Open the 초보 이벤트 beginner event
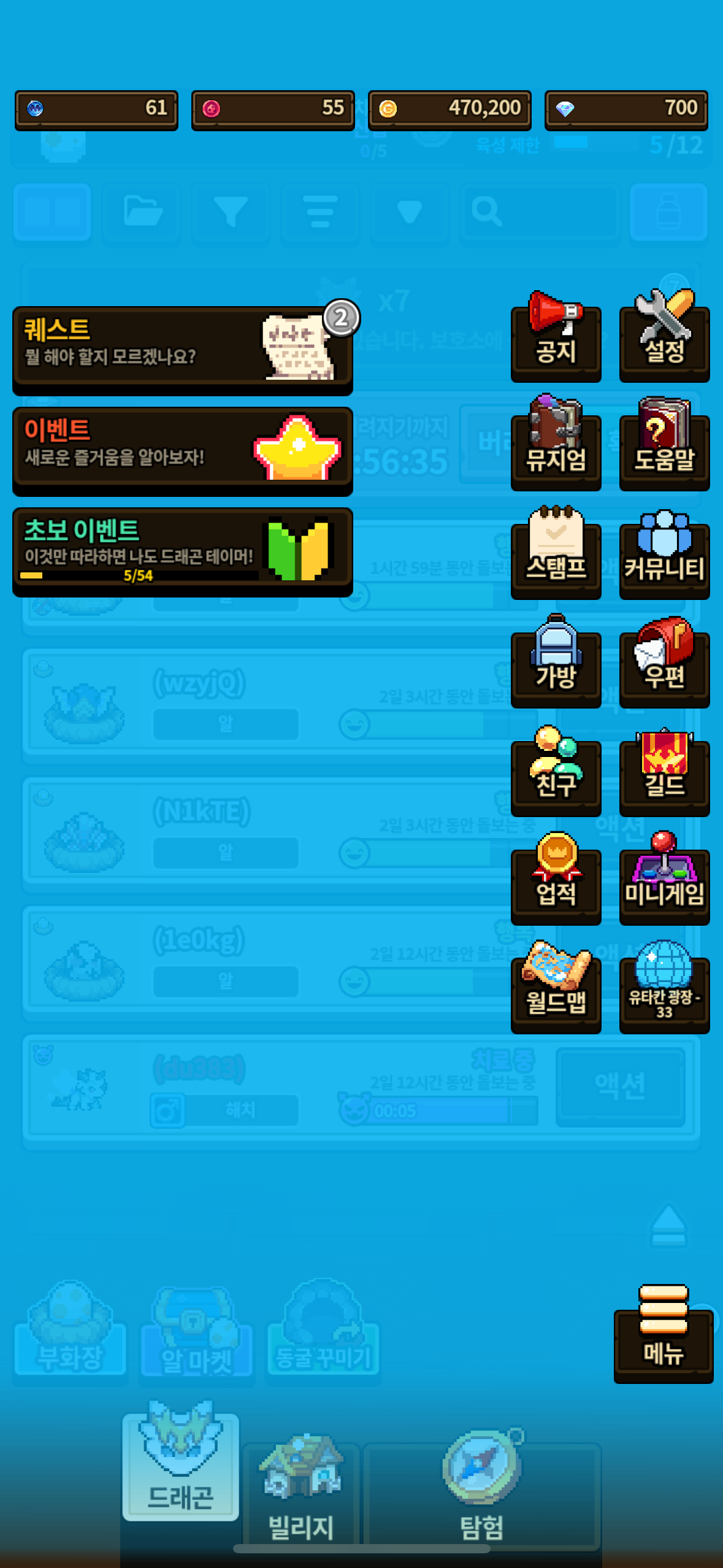 pos(182,549)
